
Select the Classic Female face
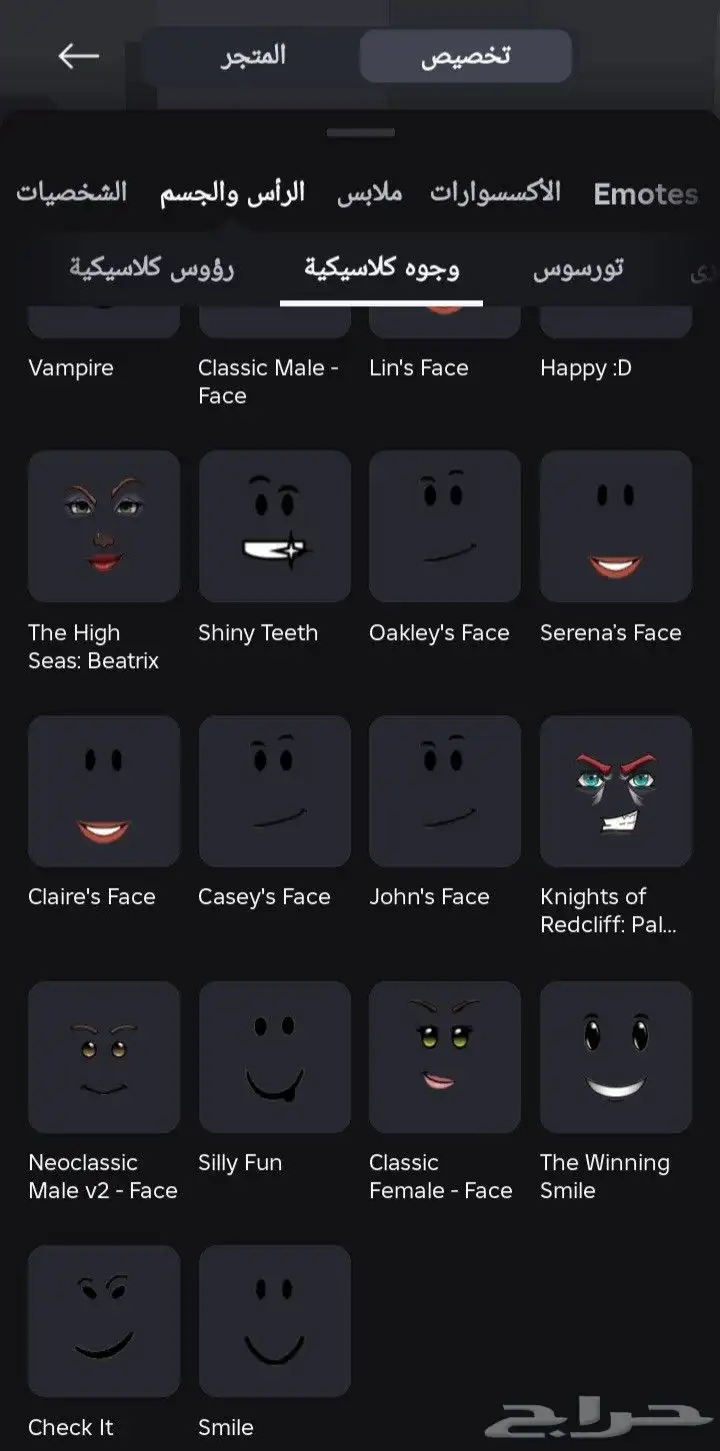[x=445, y=1057]
